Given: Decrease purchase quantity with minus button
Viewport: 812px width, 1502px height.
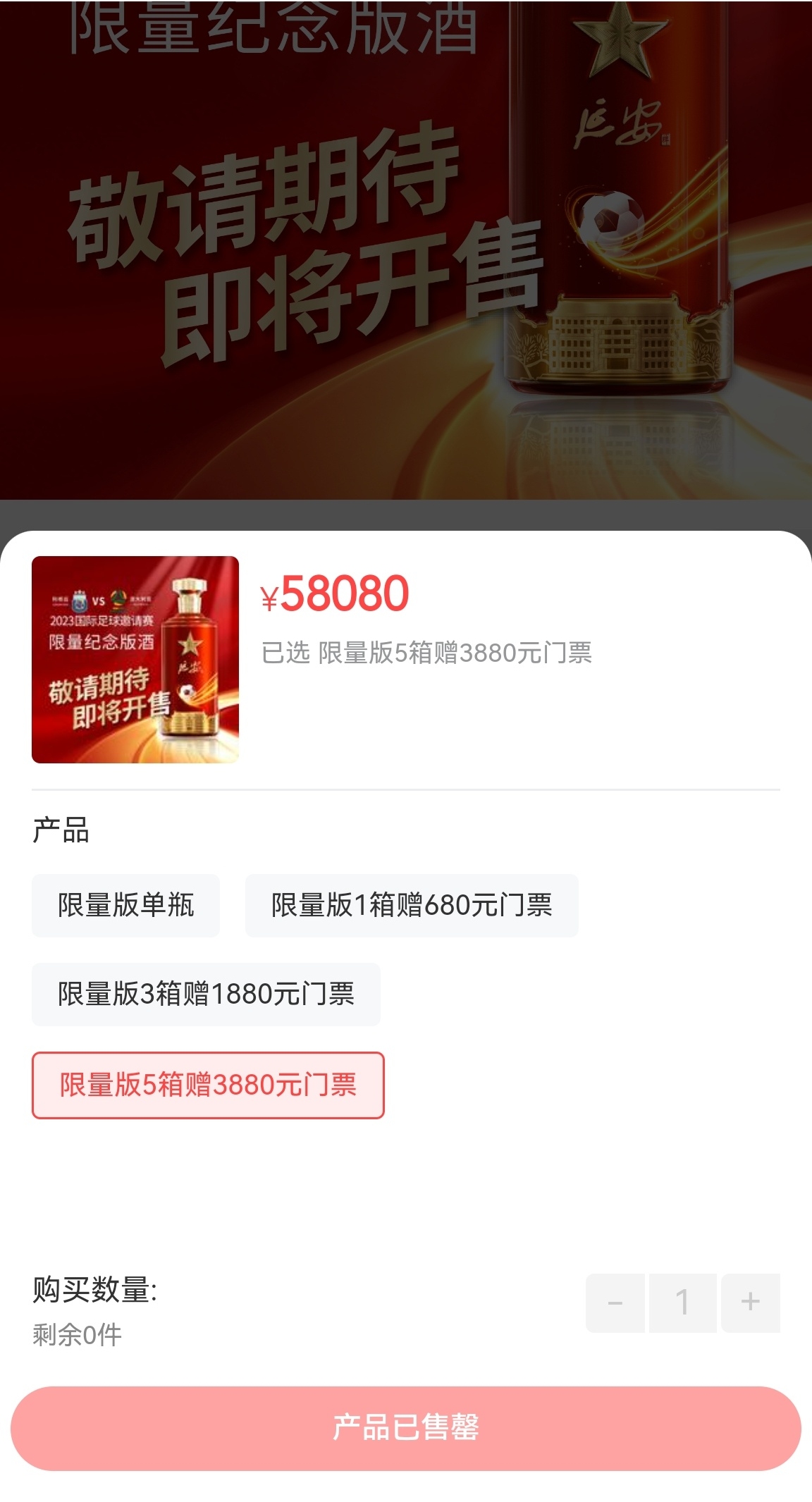Looking at the screenshot, I should tap(615, 1303).
